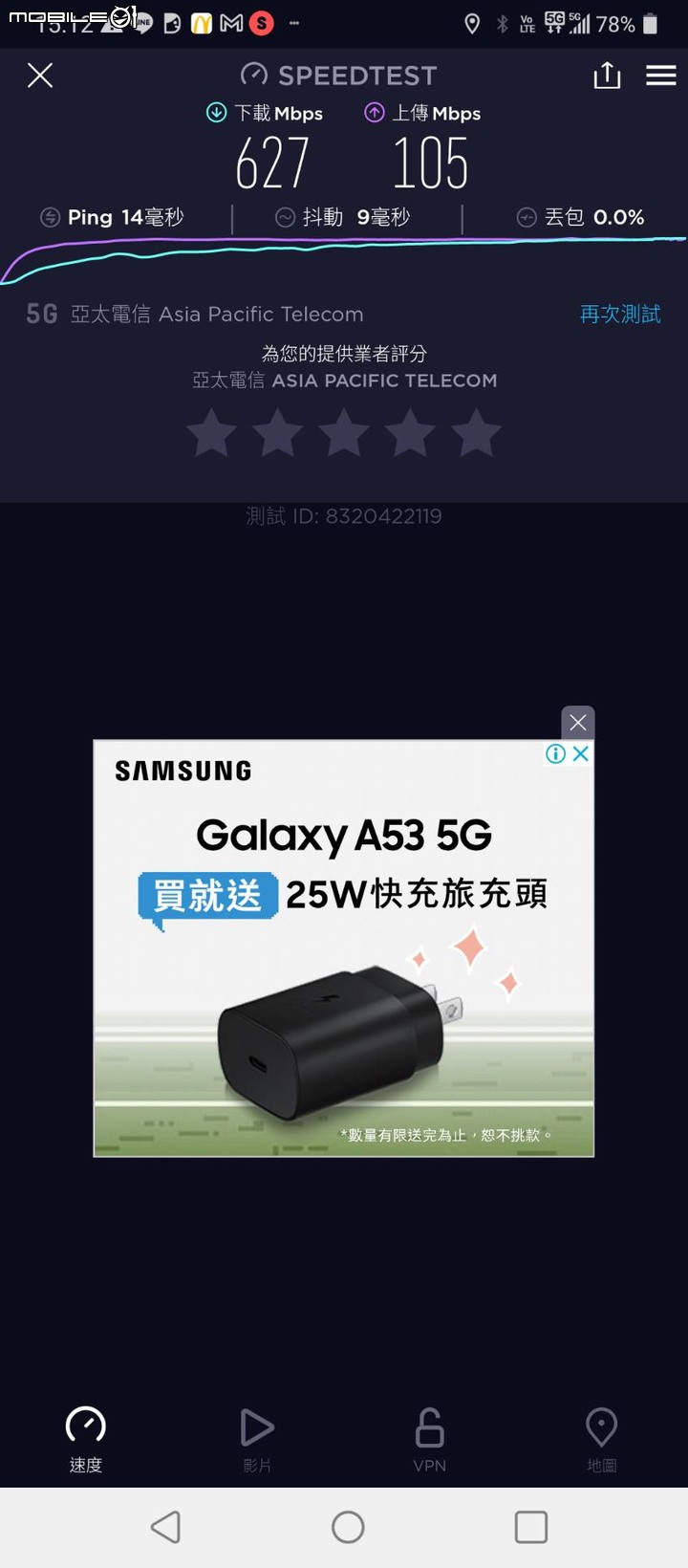688x1568 pixels.
Task: Close the speed test result
Action: coord(40,76)
